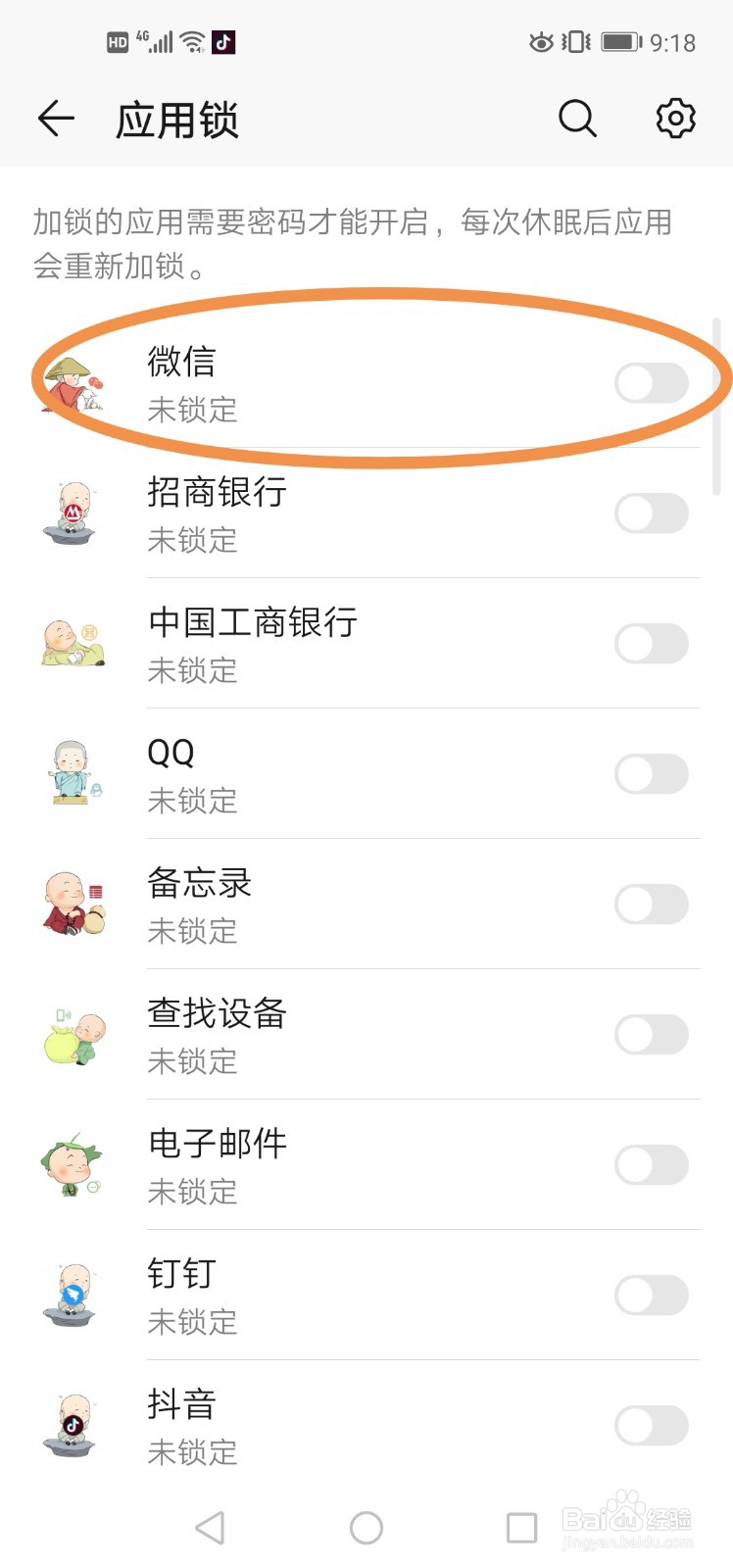Open the search magnifier icon
Viewport: 733px width, 1568px height.
click(x=577, y=118)
